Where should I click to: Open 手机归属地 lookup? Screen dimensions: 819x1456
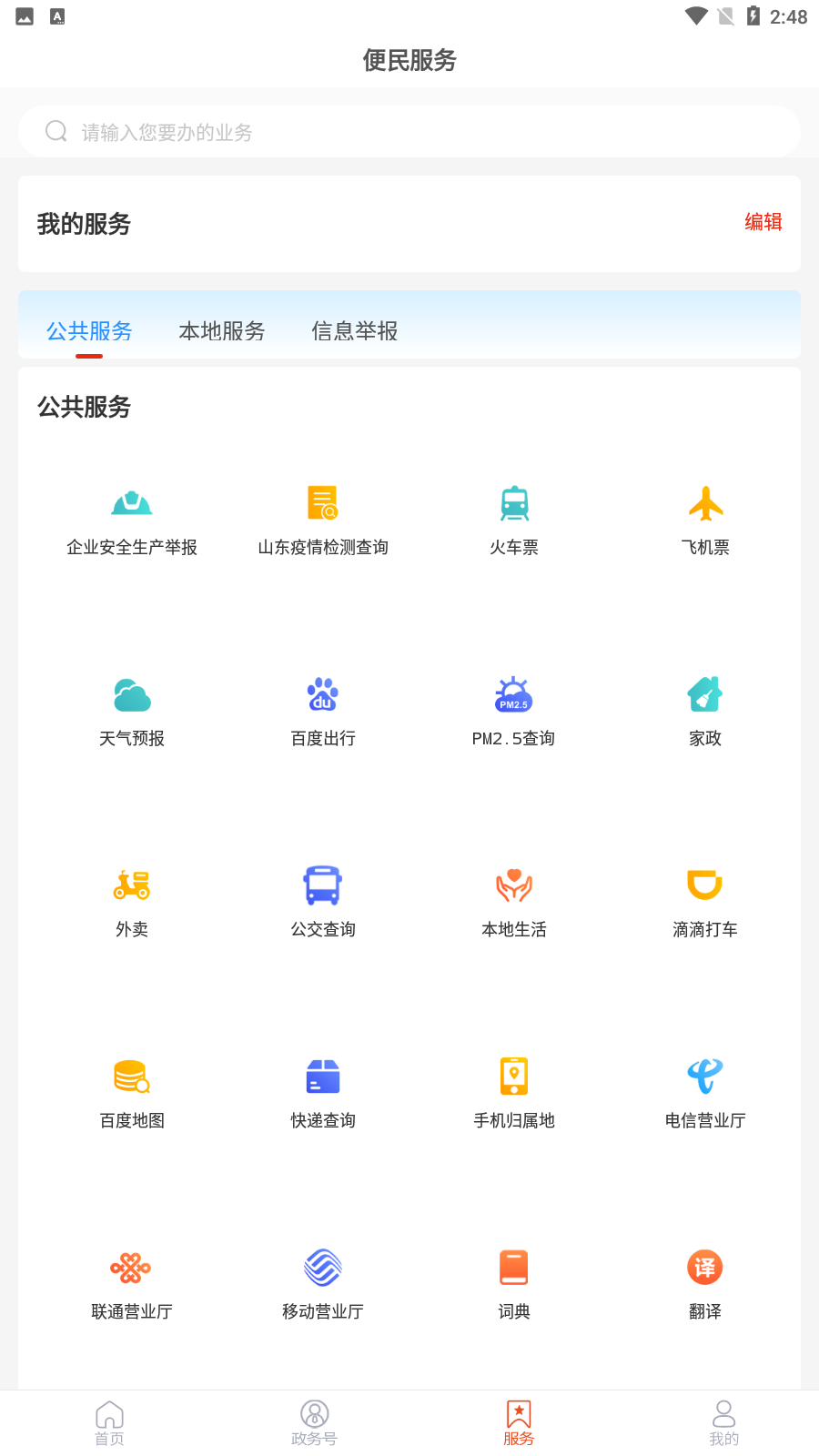(514, 1094)
